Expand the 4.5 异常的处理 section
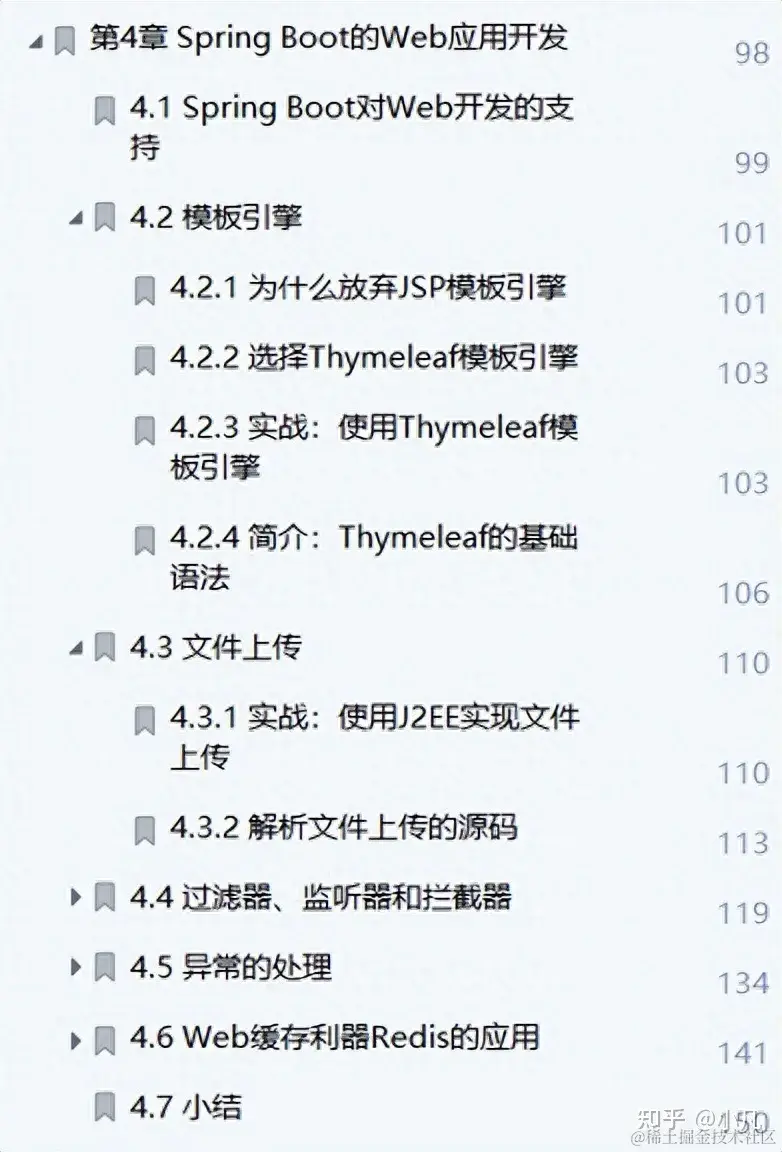782x1152 pixels. [76, 967]
